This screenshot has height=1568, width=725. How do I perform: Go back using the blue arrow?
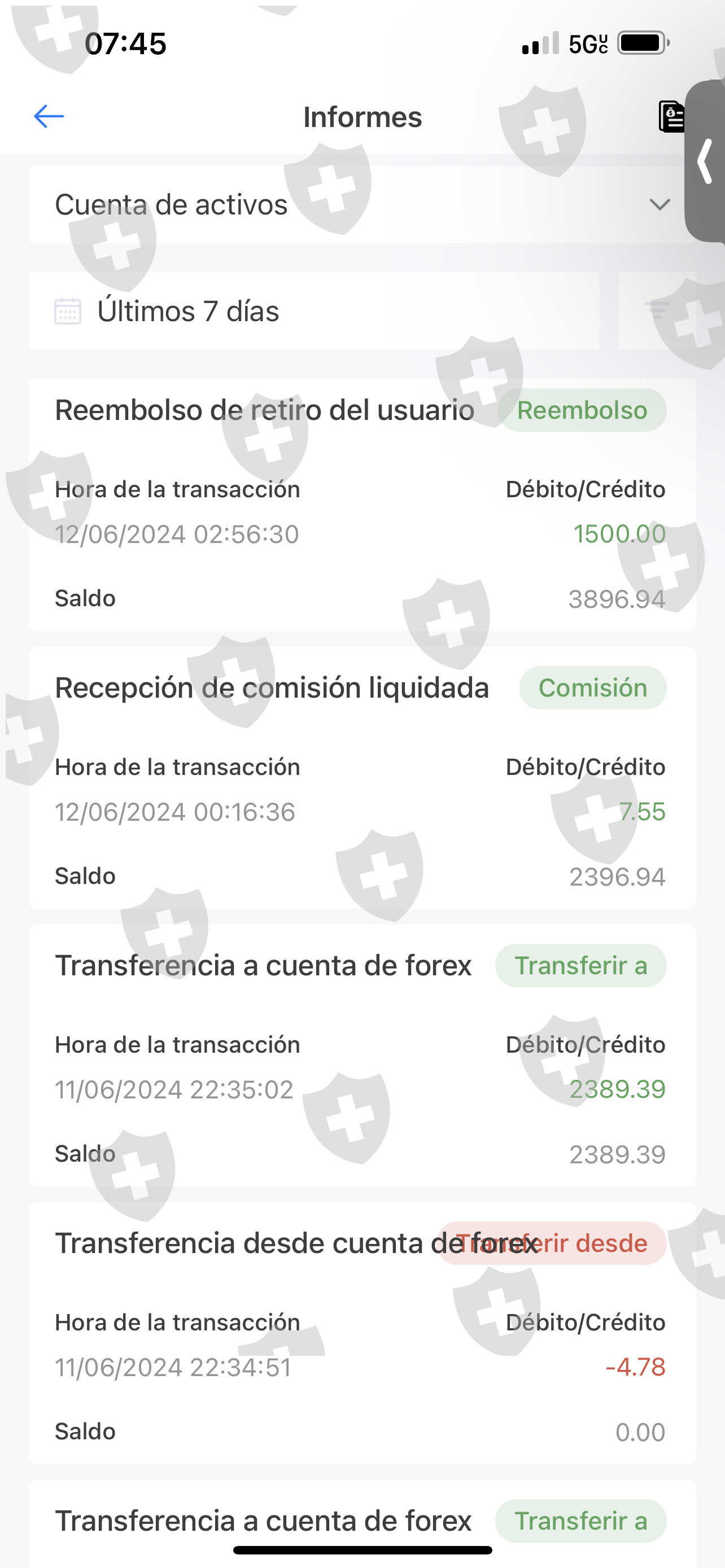pyautogui.click(x=49, y=116)
